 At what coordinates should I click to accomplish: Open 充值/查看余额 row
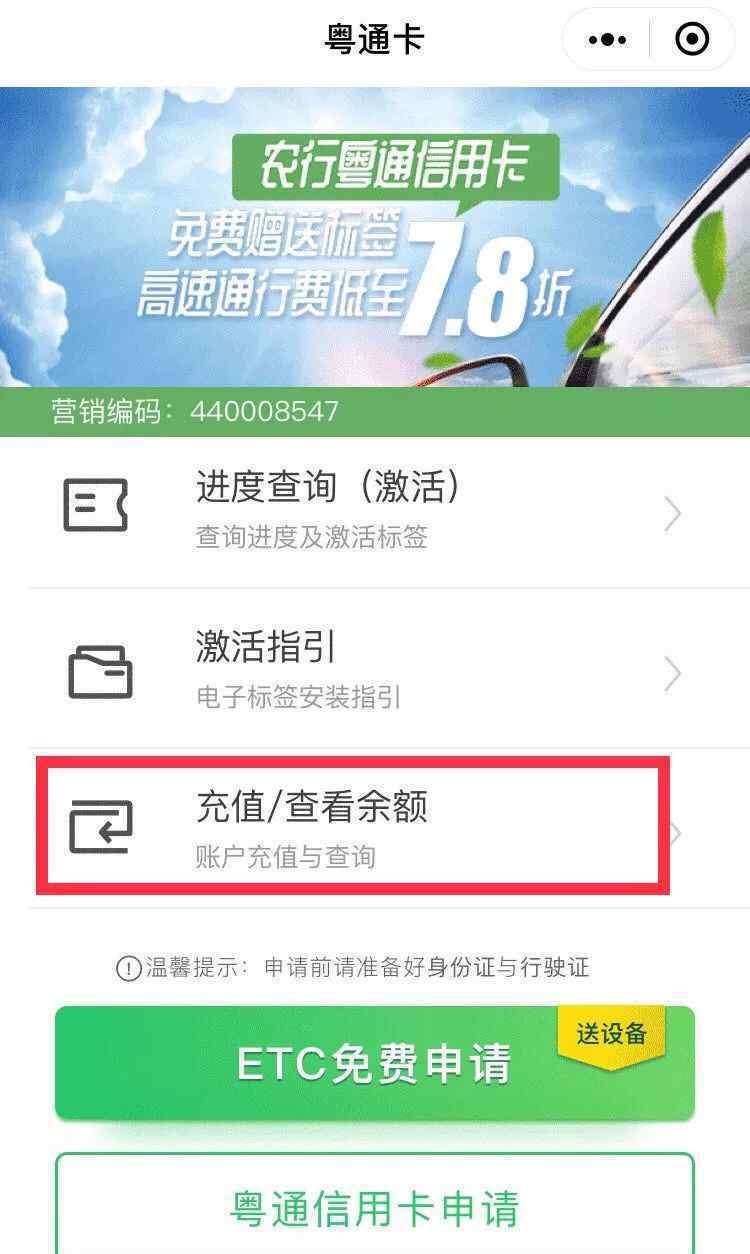tap(375, 828)
